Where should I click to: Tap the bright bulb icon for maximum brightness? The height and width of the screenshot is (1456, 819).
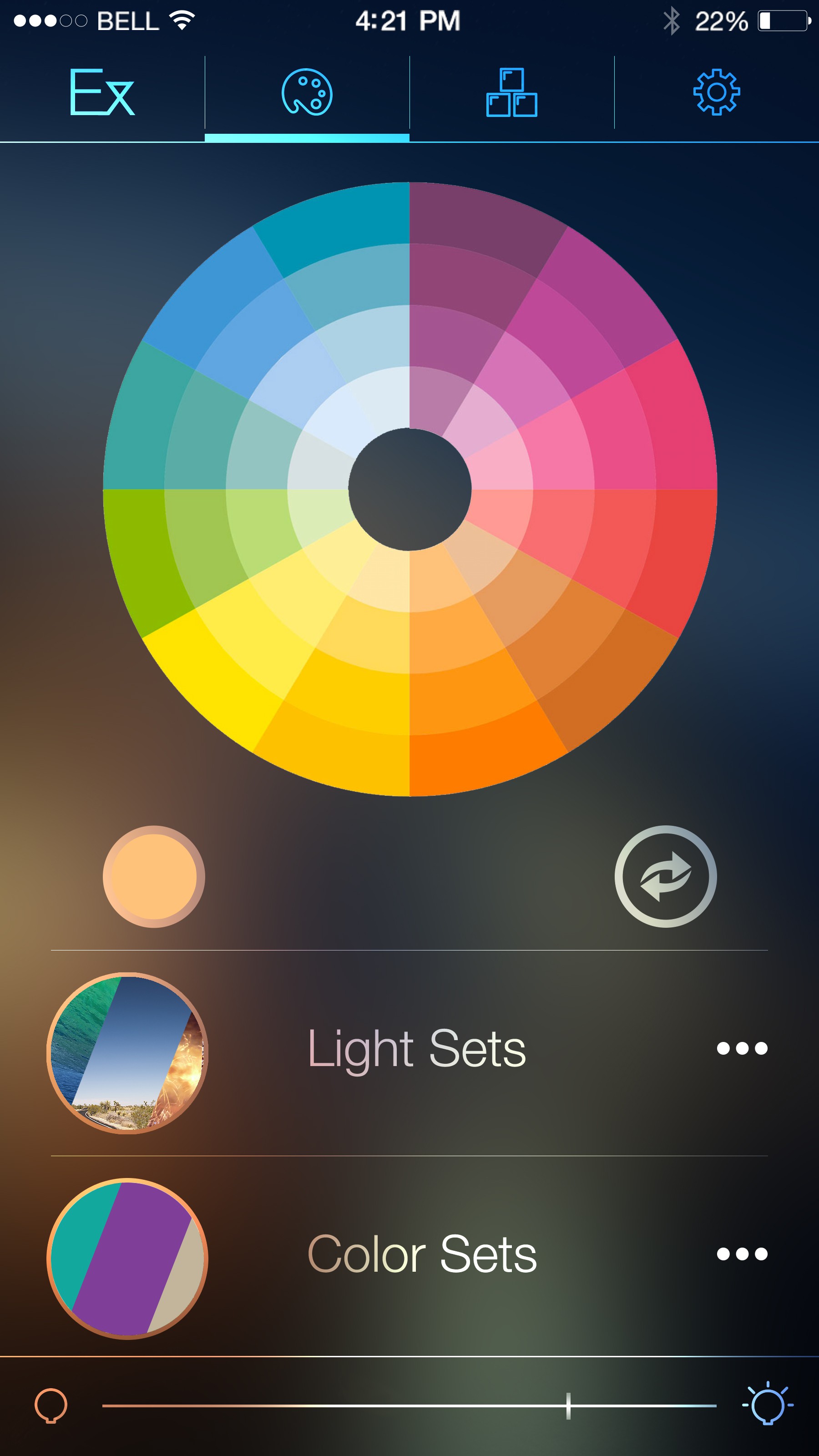point(768,1405)
